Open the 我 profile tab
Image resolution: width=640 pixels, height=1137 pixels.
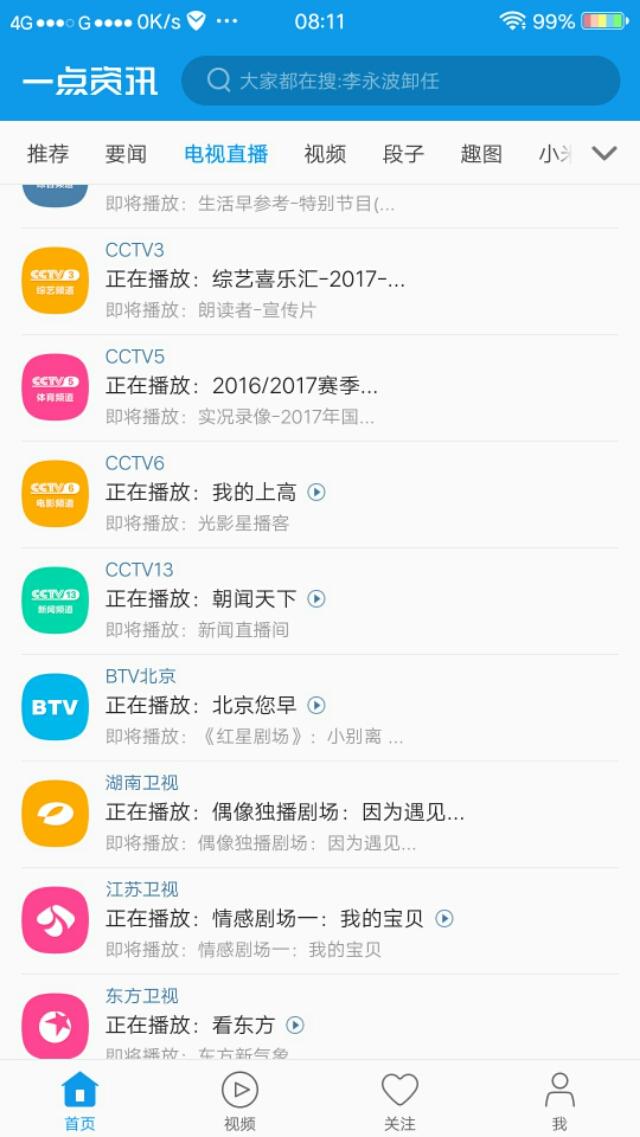click(560, 1100)
